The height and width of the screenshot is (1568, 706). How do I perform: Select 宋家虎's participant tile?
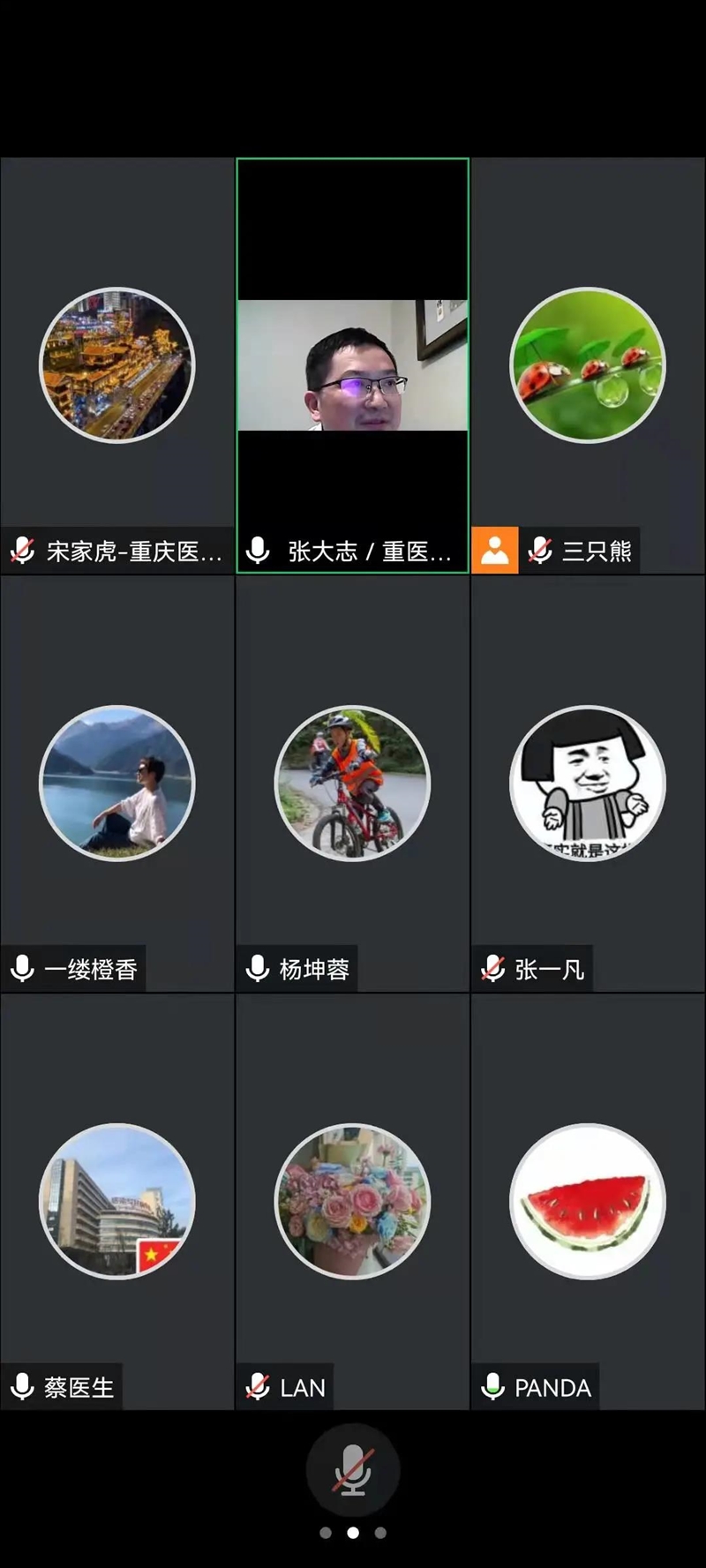(117, 365)
